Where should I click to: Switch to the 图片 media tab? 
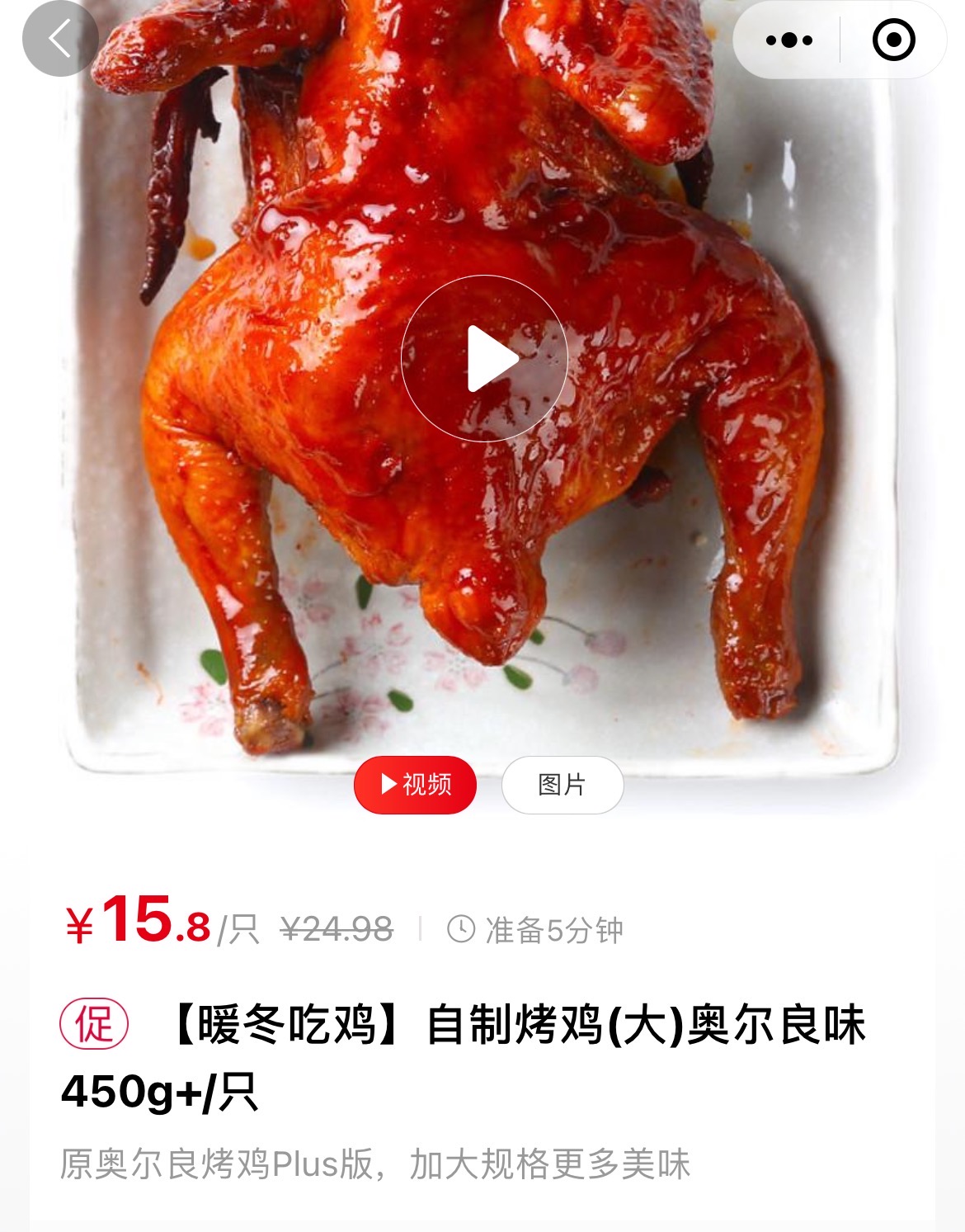(562, 784)
